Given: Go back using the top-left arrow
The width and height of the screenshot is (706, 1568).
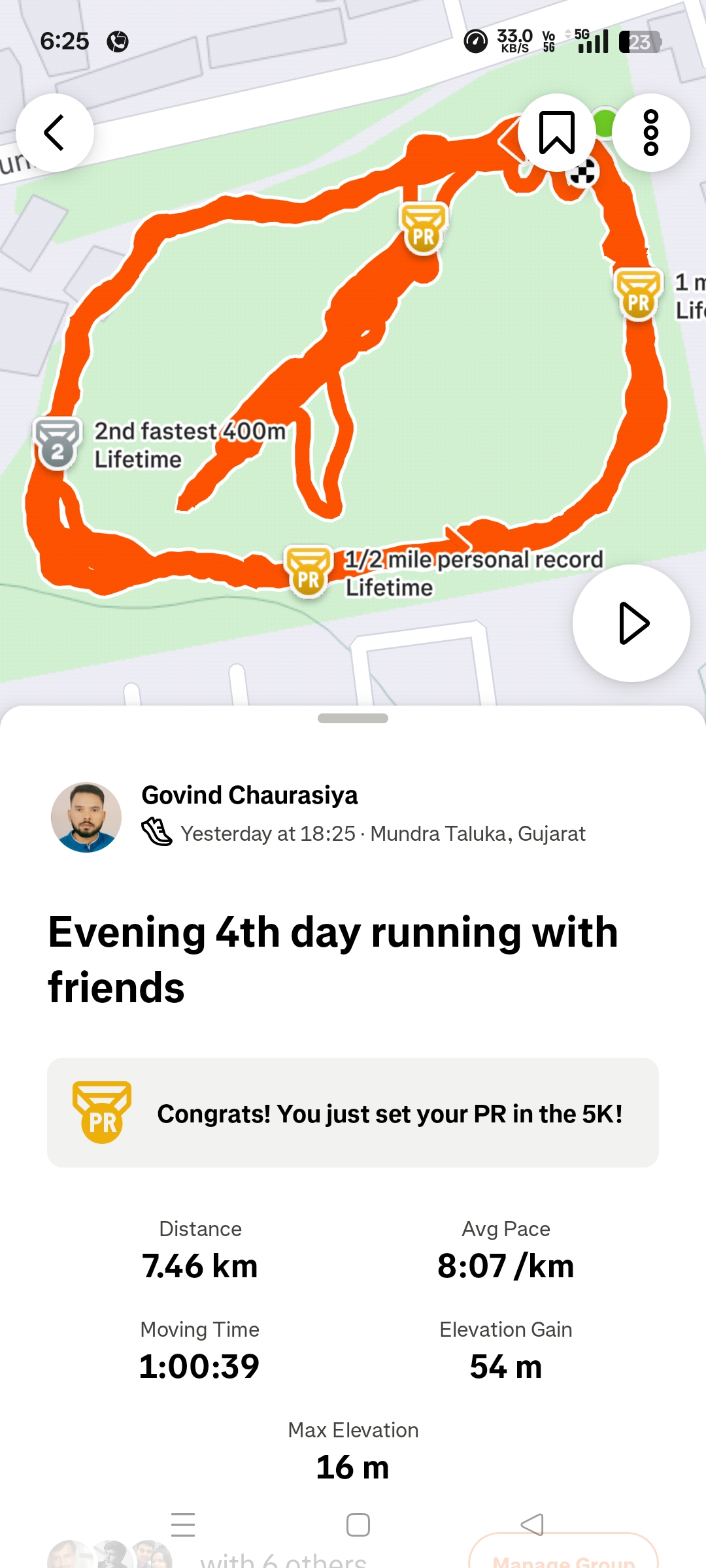Looking at the screenshot, I should (54, 133).
